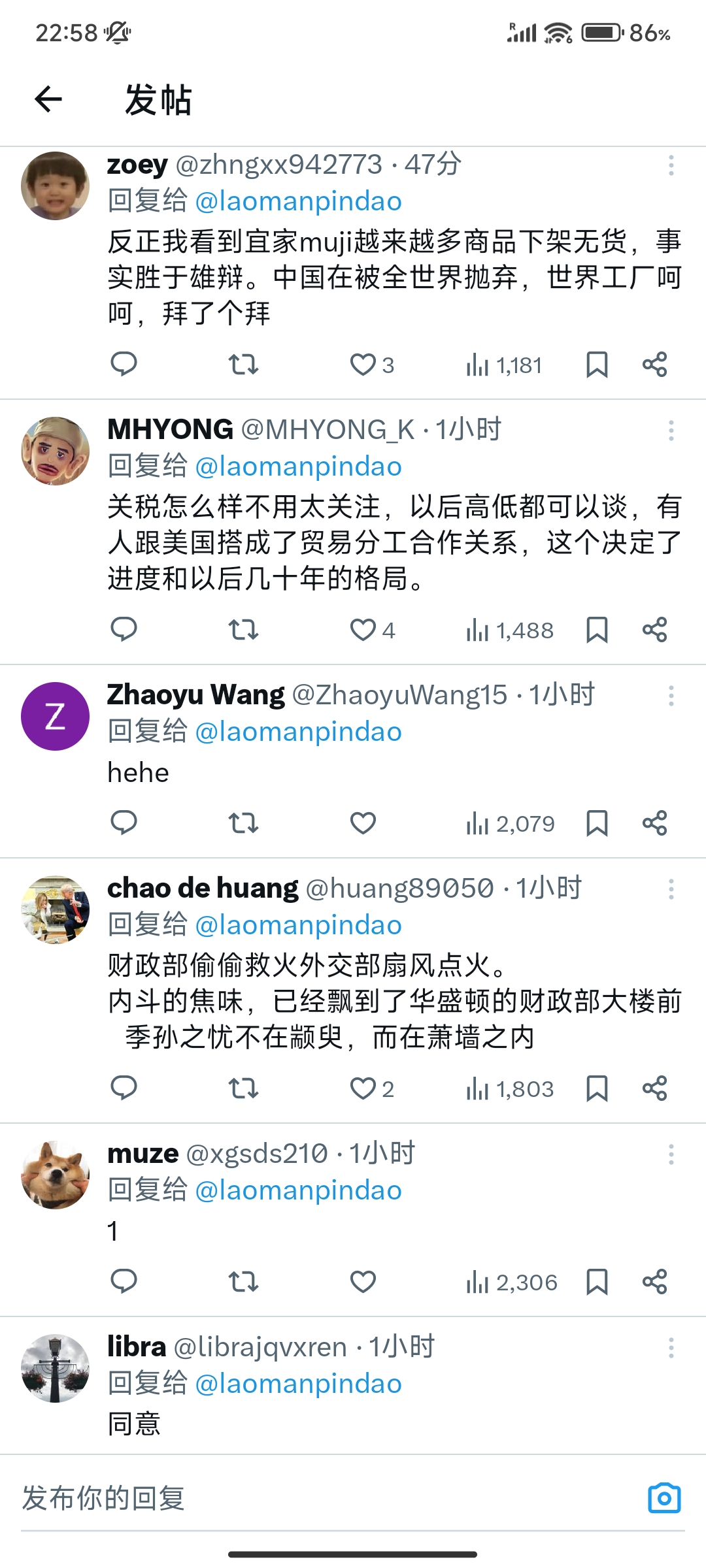The image size is (706, 1568).
Task: Like Zhaoyu Wang's hehe reply
Action: pos(363,823)
